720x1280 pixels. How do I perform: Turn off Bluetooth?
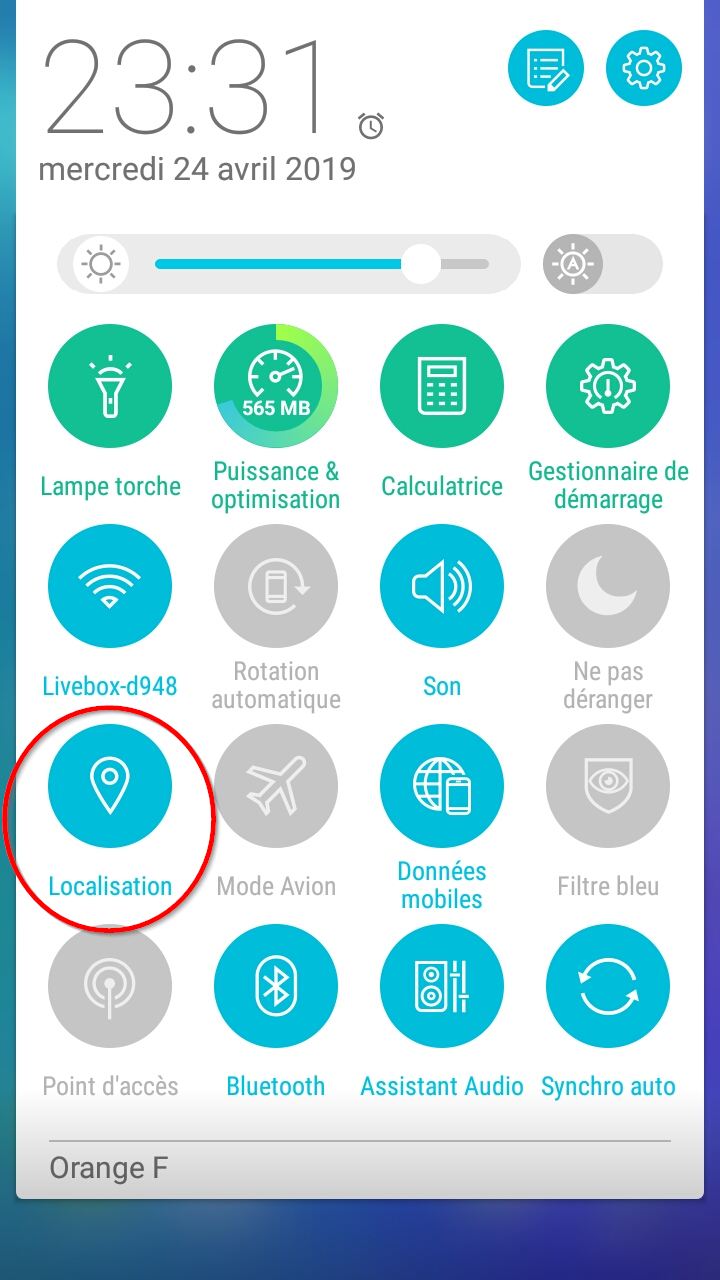coord(276,986)
